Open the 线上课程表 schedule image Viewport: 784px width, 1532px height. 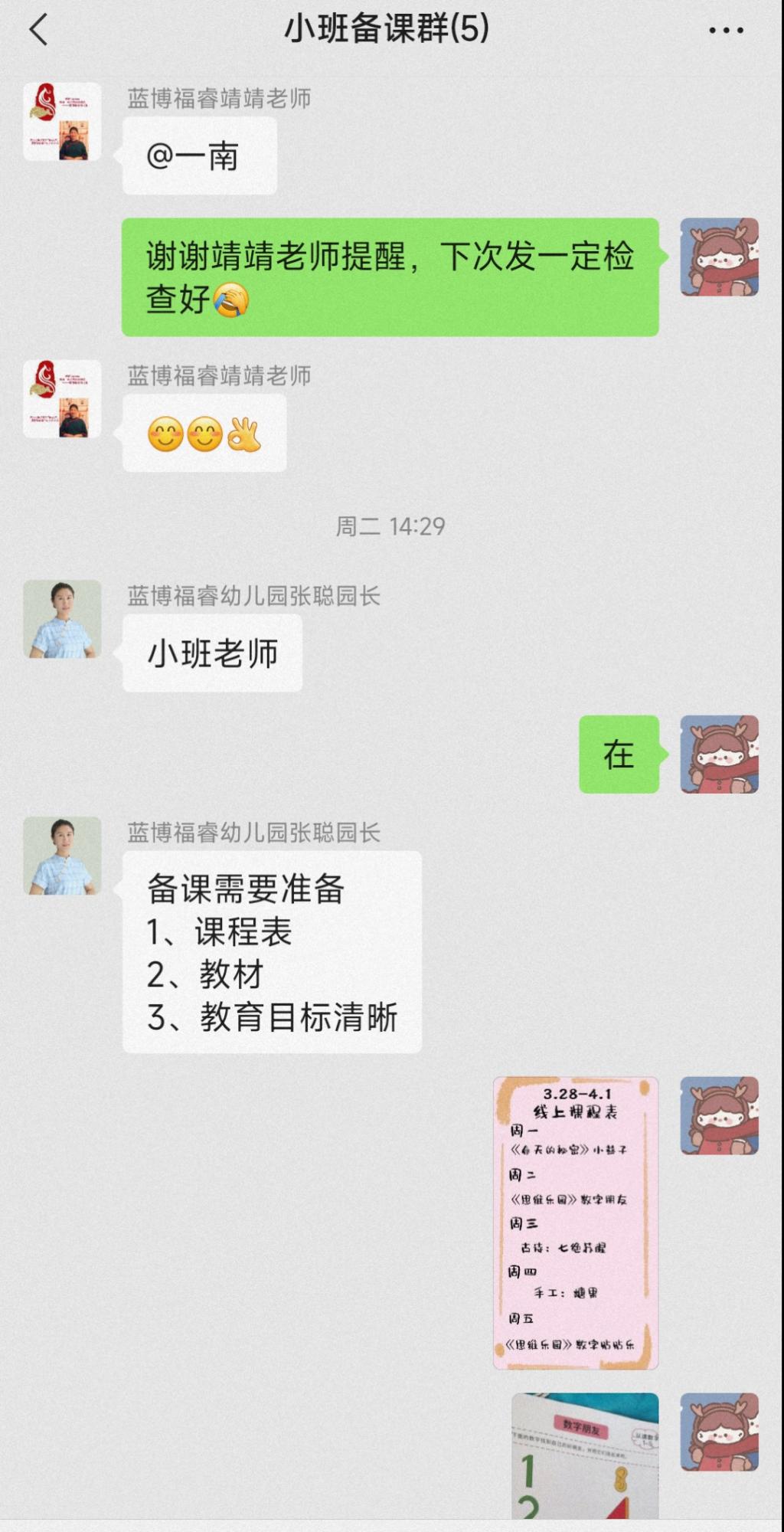tap(576, 1223)
